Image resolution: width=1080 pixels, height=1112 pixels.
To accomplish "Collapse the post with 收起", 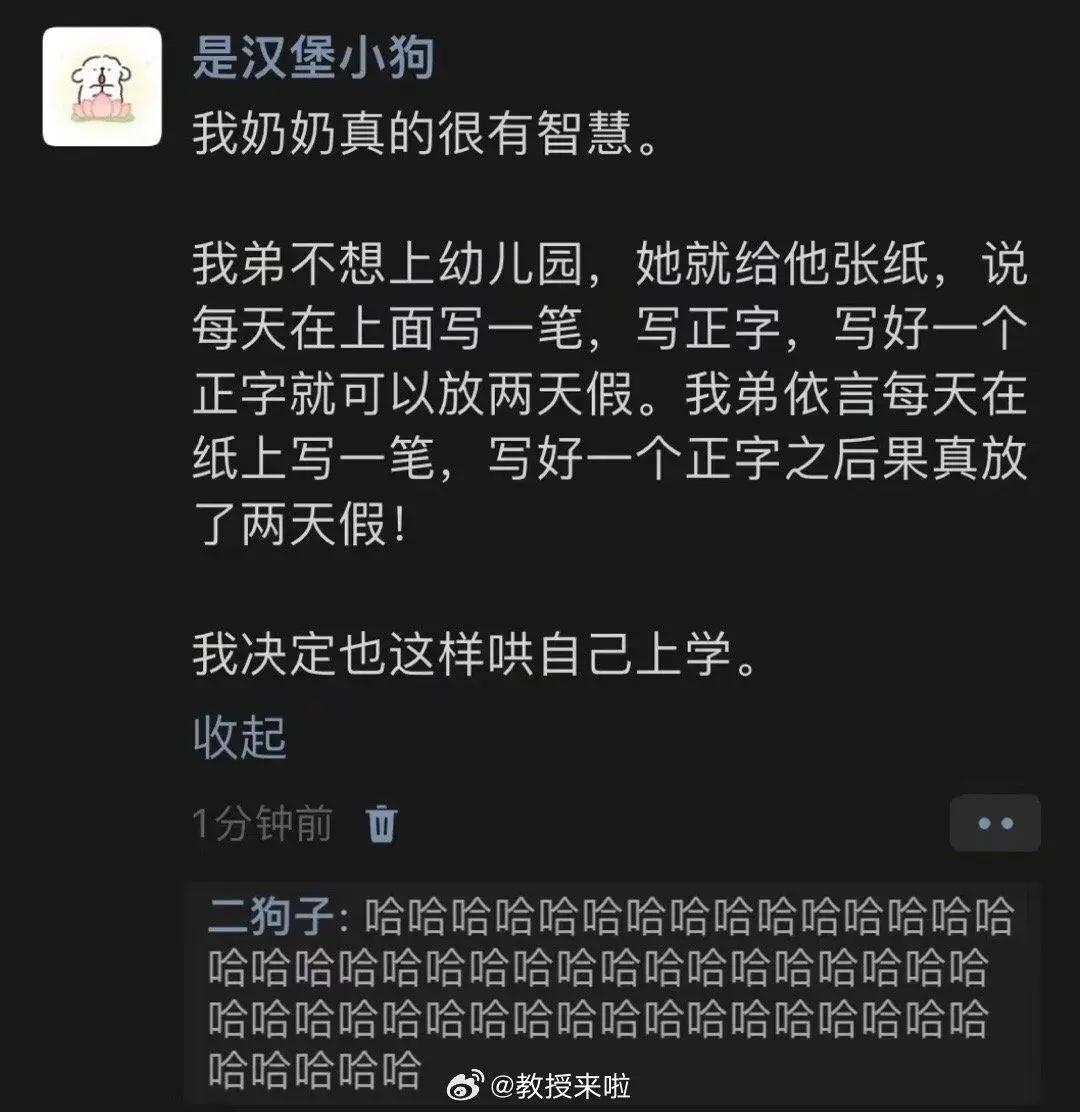I will coord(239,738).
